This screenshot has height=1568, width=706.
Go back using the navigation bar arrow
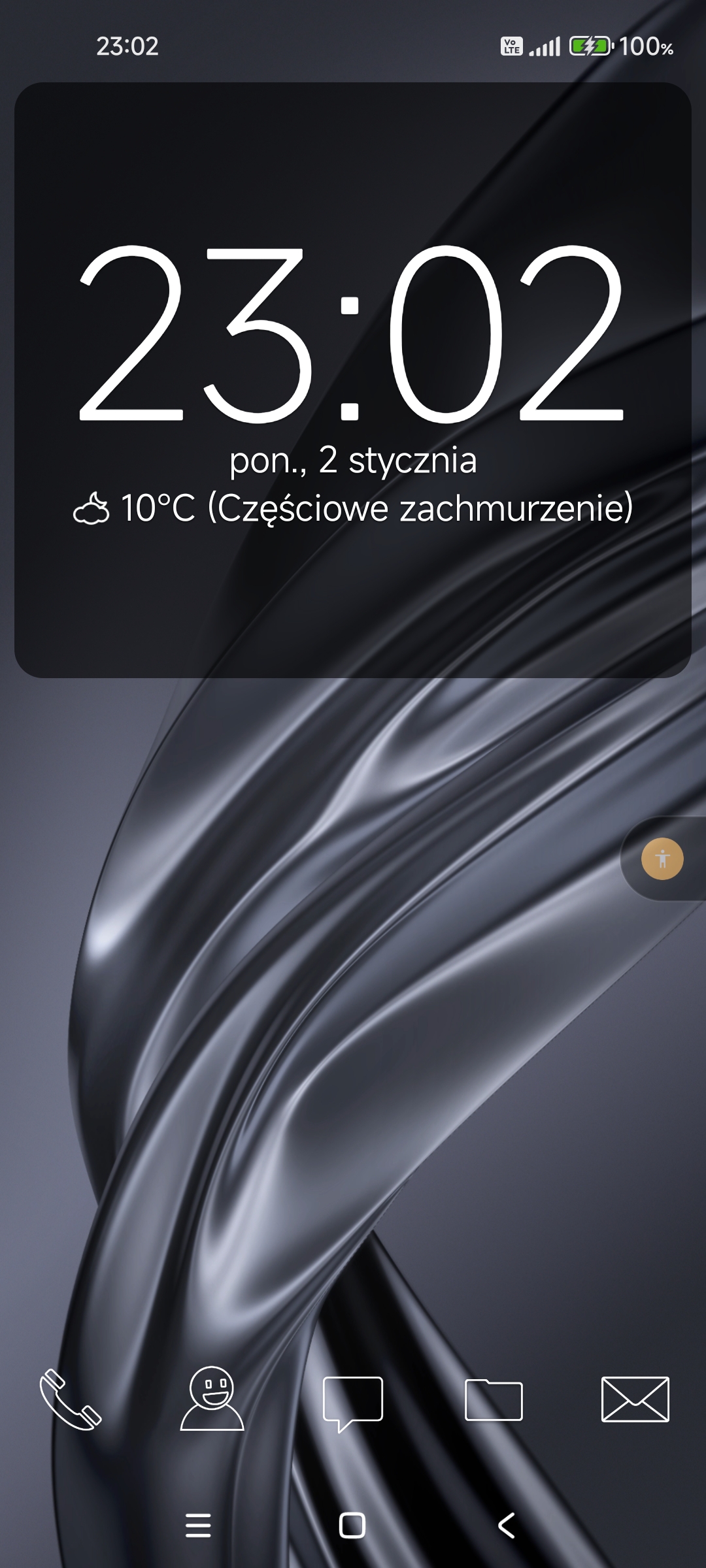507,1526
